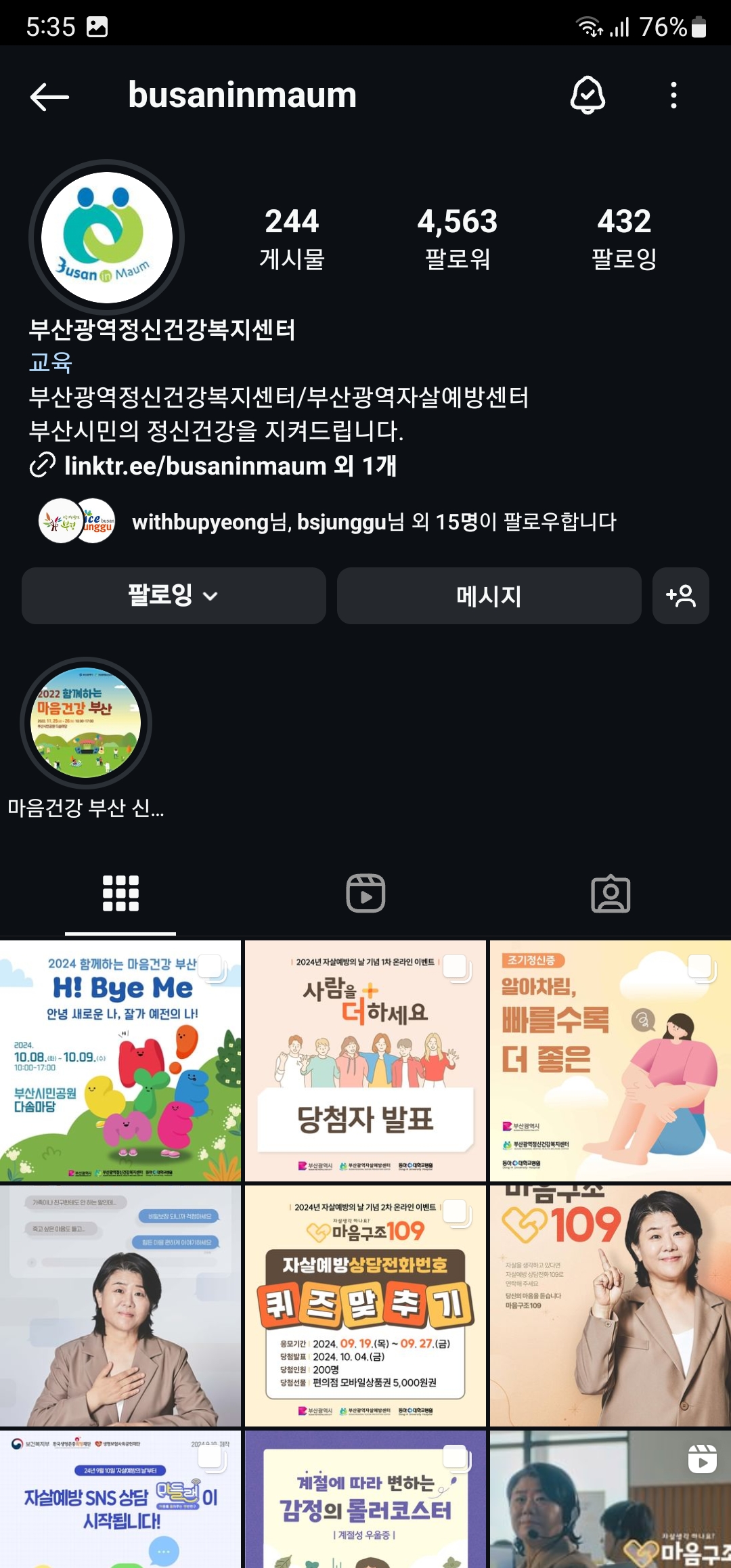
Task: Open the 조기정신증 알아차림 post
Action: tap(611, 1061)
